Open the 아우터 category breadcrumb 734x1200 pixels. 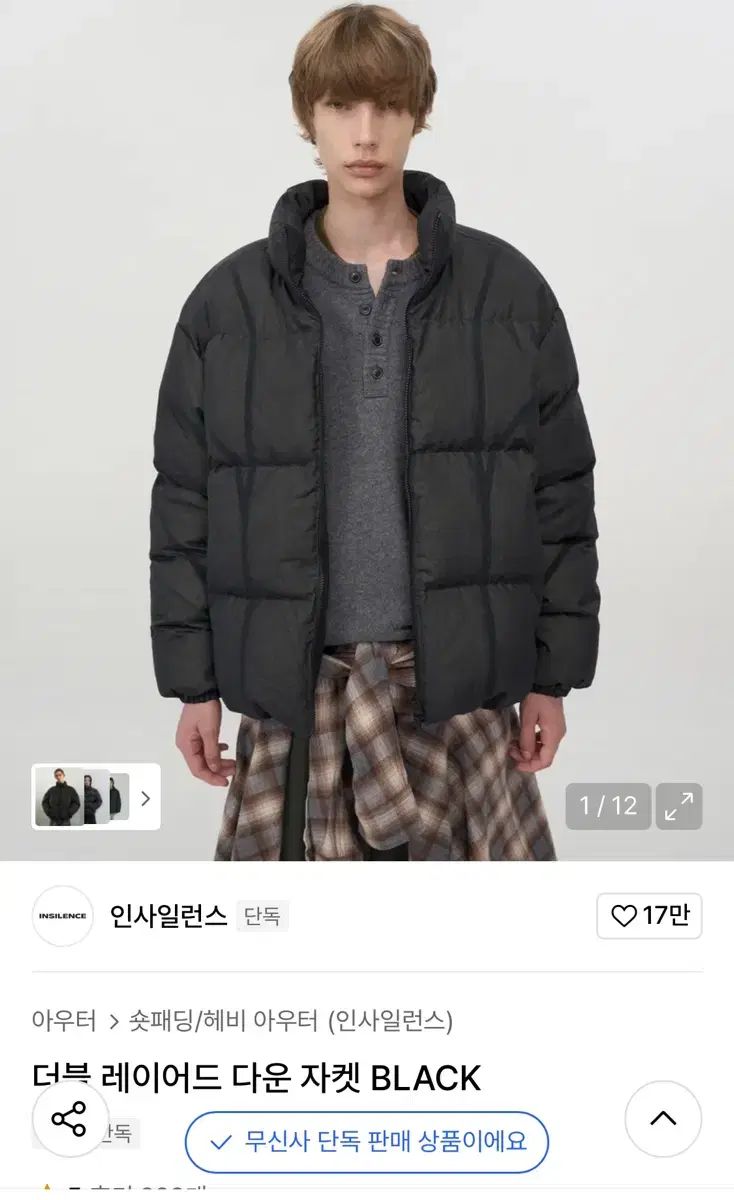(x=64, y=1020)
